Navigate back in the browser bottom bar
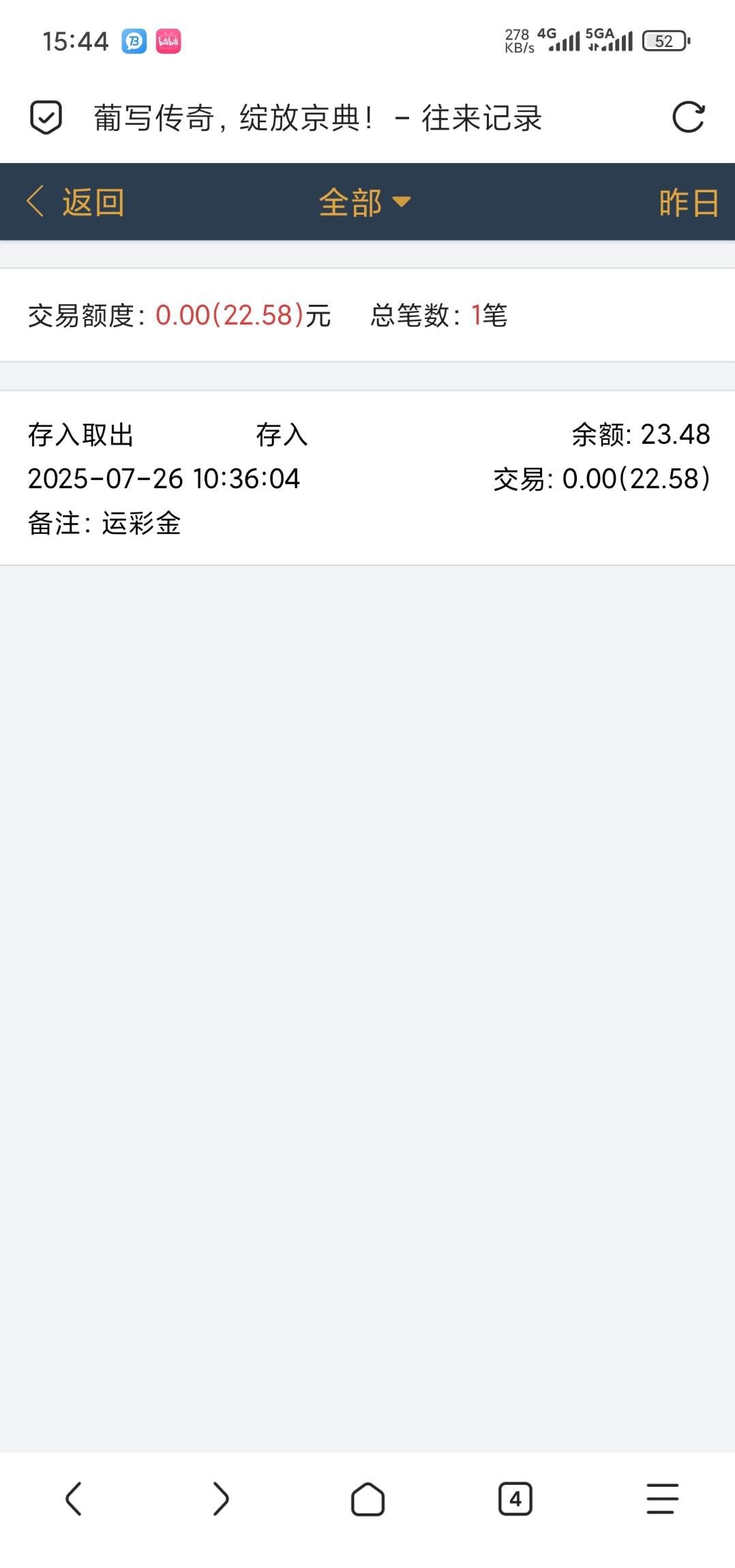Screen dimensions: 735x1568 [x=74, y=1499]
